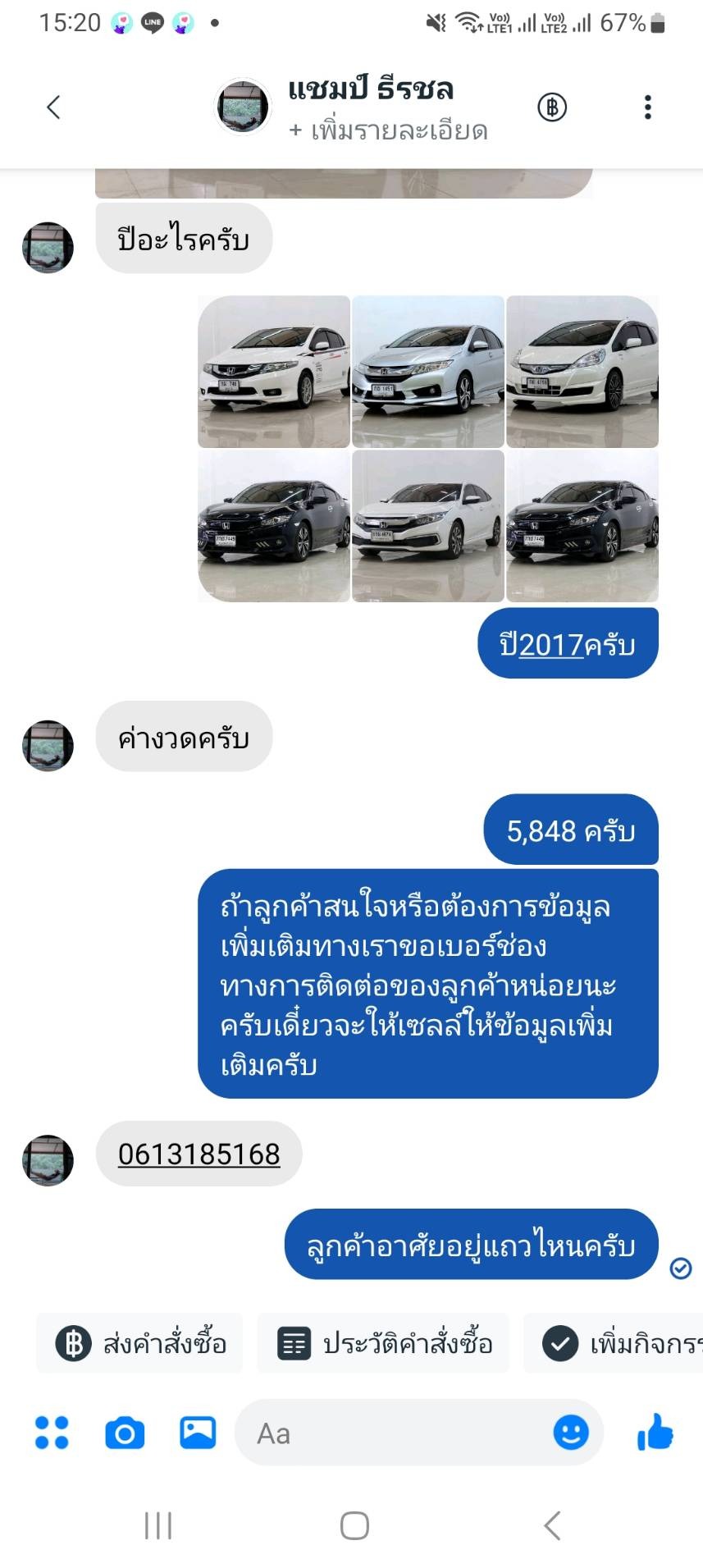703x1568 pixels.
Task: Tap the underlined 2017 in the message
Action: [550, 645]
